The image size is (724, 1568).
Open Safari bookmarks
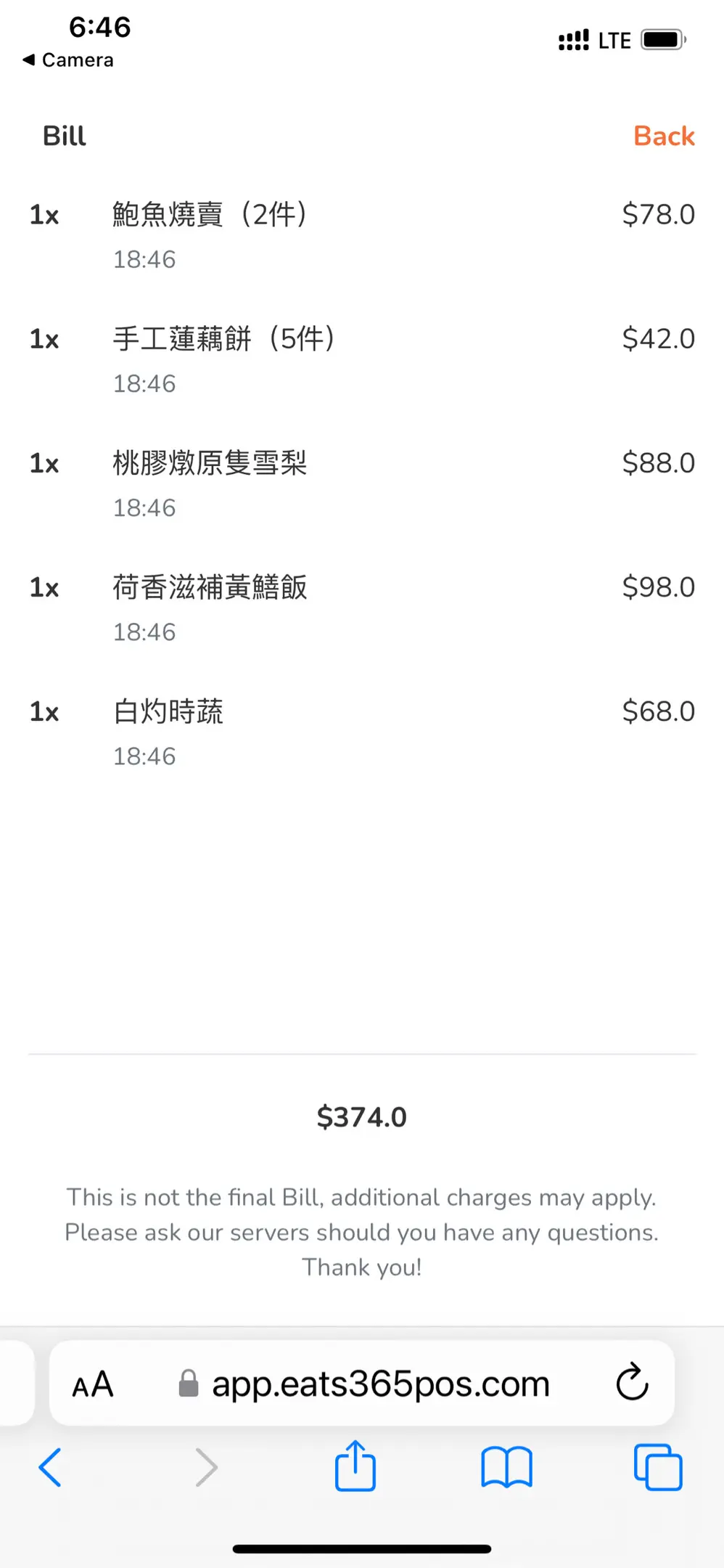click(x=506, y=1467)
